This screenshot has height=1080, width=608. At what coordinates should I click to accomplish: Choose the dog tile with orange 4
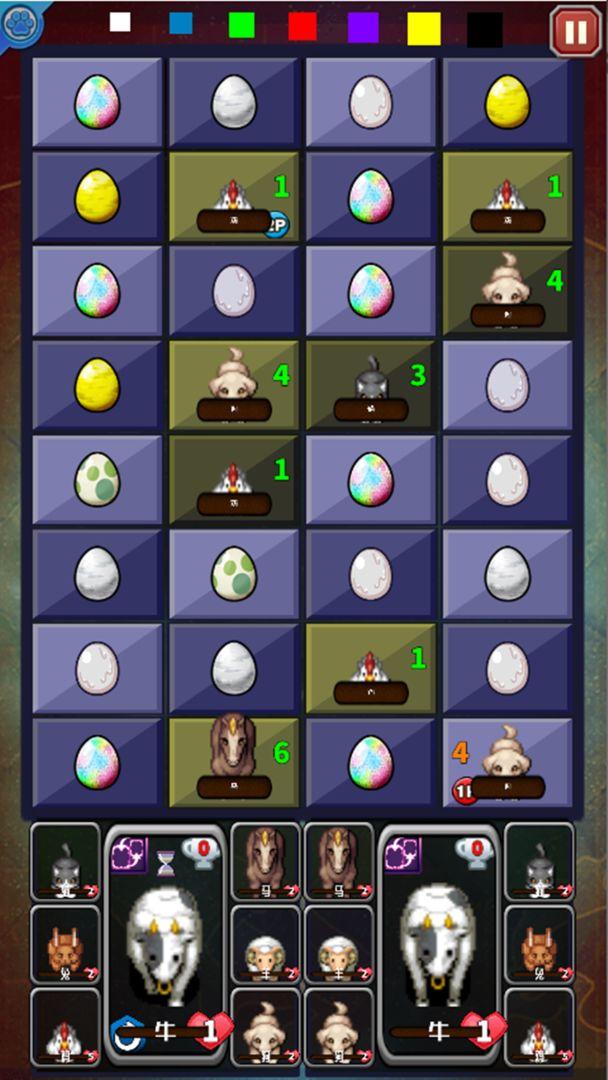tap(507, 762)
